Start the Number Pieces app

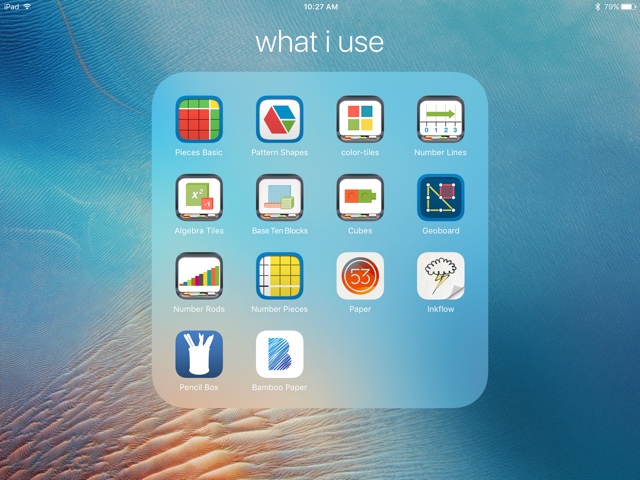click(x=280, y=276)
